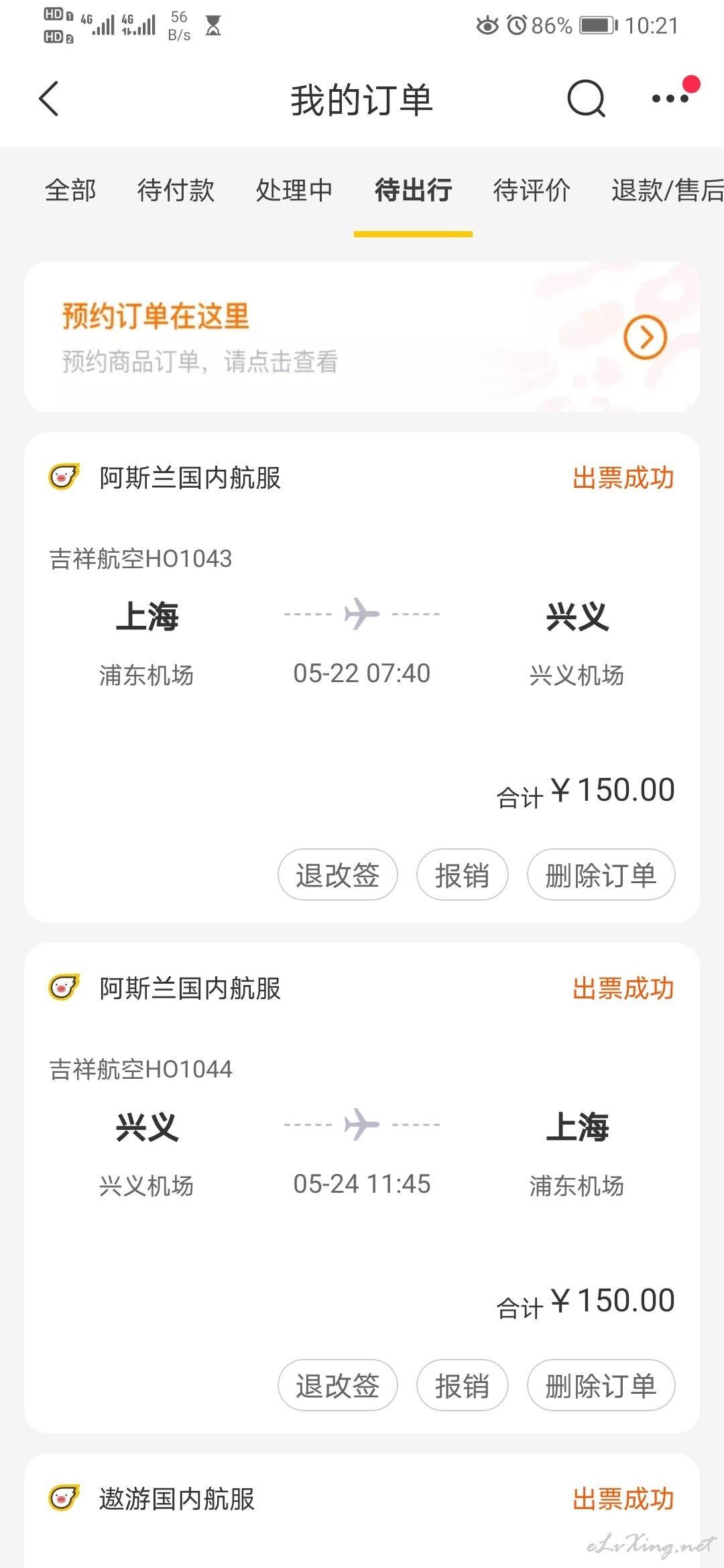The height and width of the screenshot is (1568, 724).
Task: Open the 预约订单在这里 banner
Action: pyautogui.click(x=362, y=336)
